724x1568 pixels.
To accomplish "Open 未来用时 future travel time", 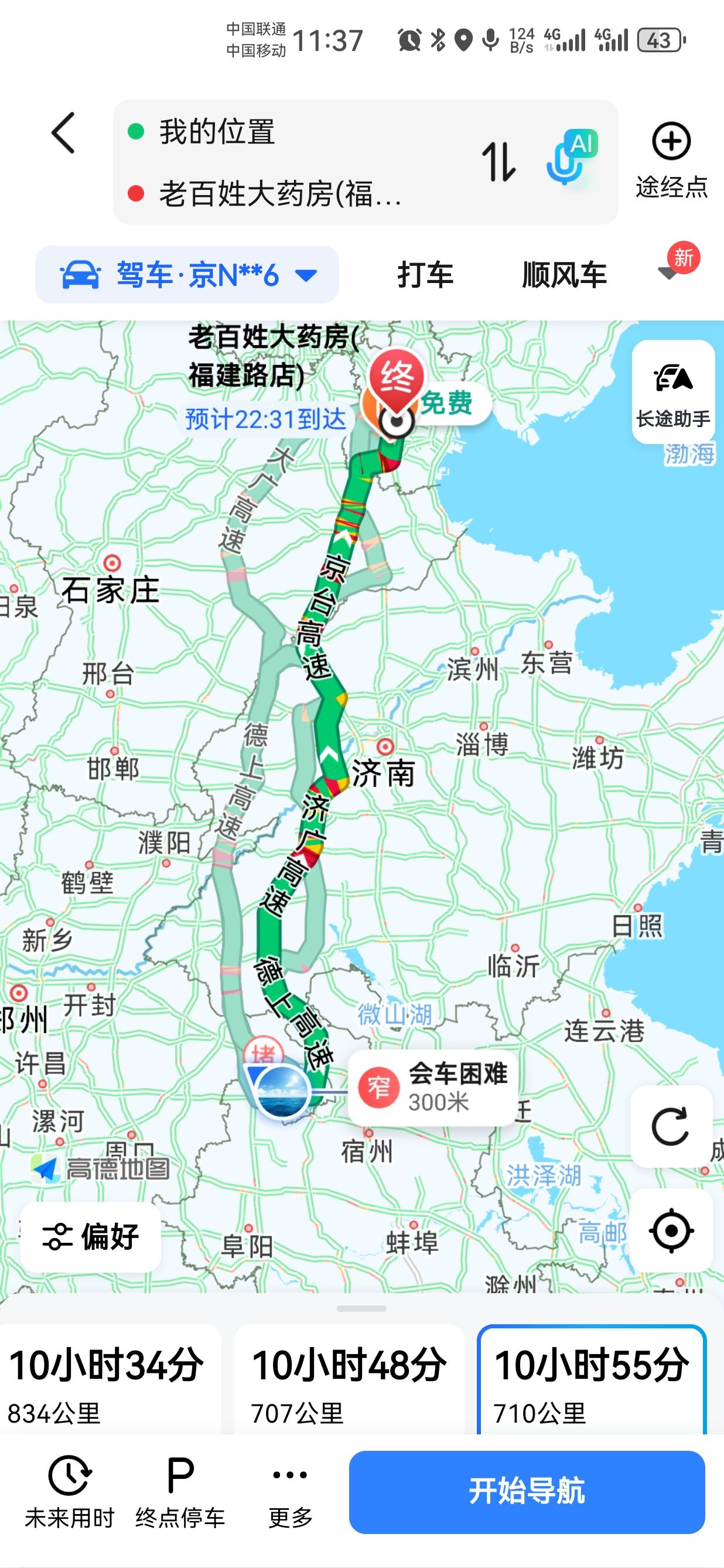I will [x=69, y=1491].
